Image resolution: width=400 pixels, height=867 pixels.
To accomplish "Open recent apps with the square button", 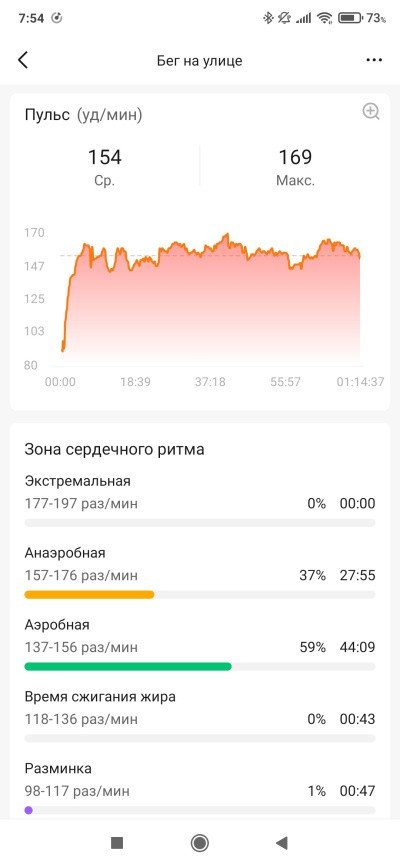I will tap(117, 843).
